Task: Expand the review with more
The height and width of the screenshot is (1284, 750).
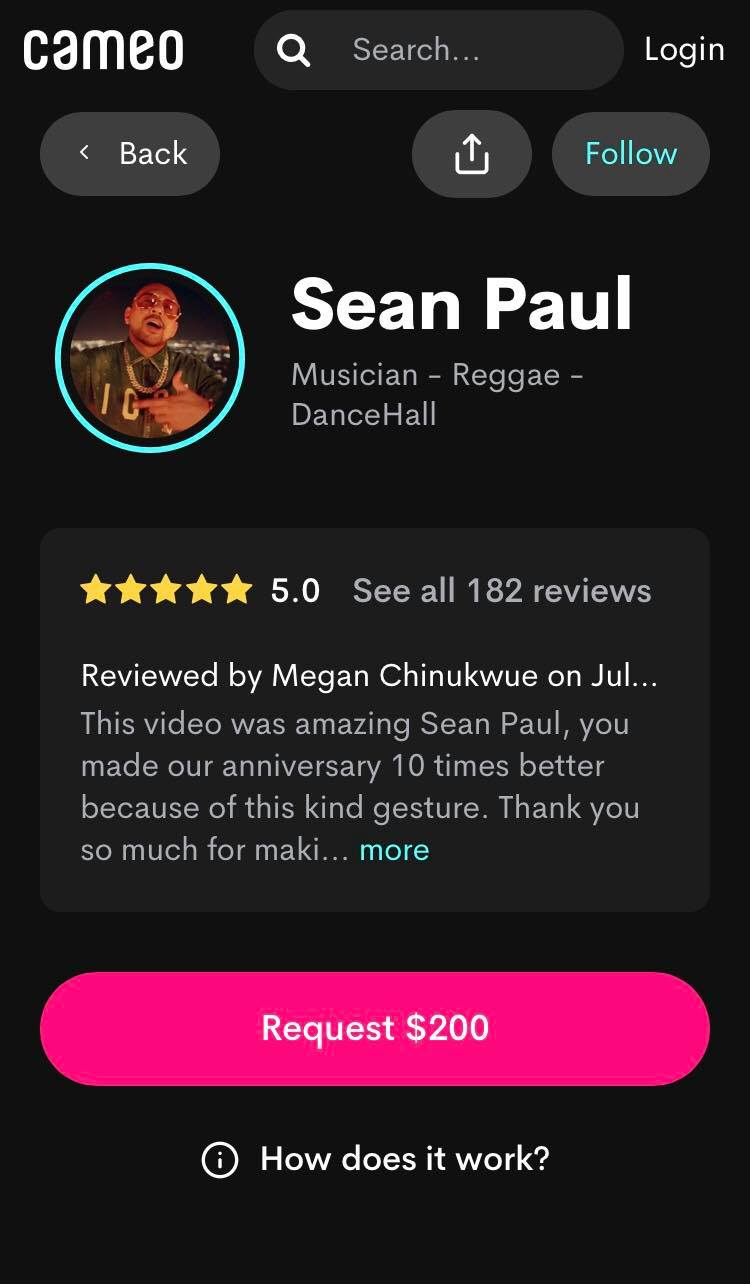Action: tap(394, 850)
